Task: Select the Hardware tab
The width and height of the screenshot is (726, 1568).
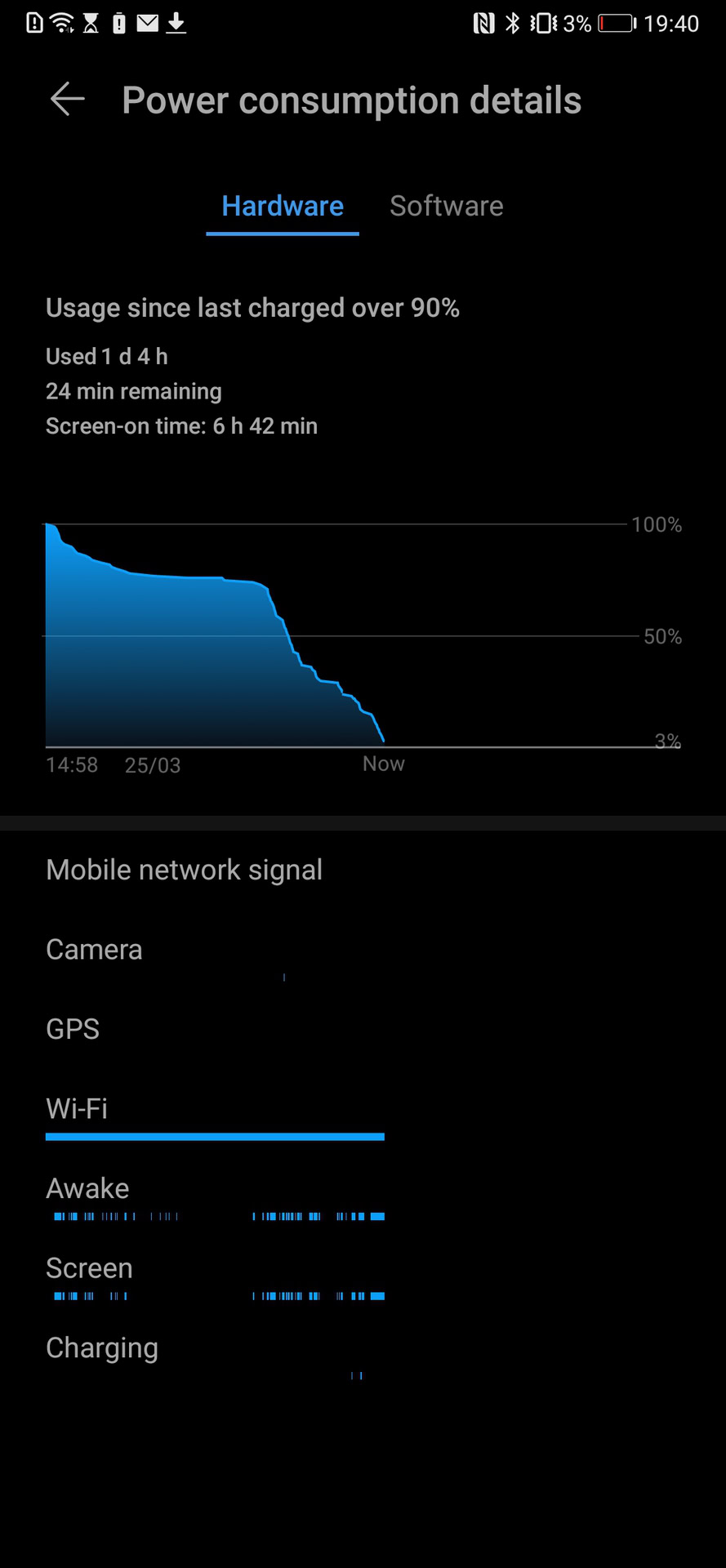Action: [283, 206]
